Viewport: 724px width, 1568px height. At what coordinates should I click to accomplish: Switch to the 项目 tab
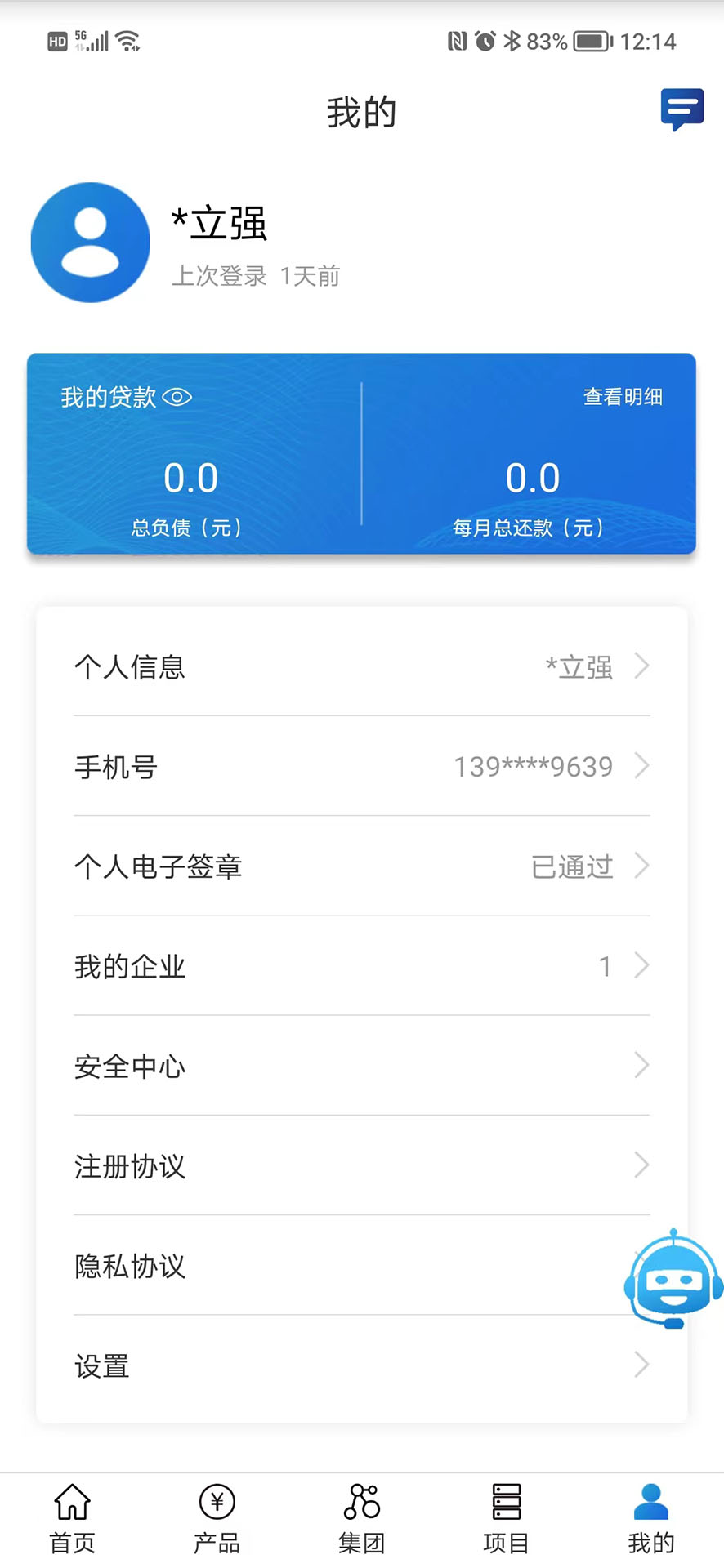tap(507, 1519)
